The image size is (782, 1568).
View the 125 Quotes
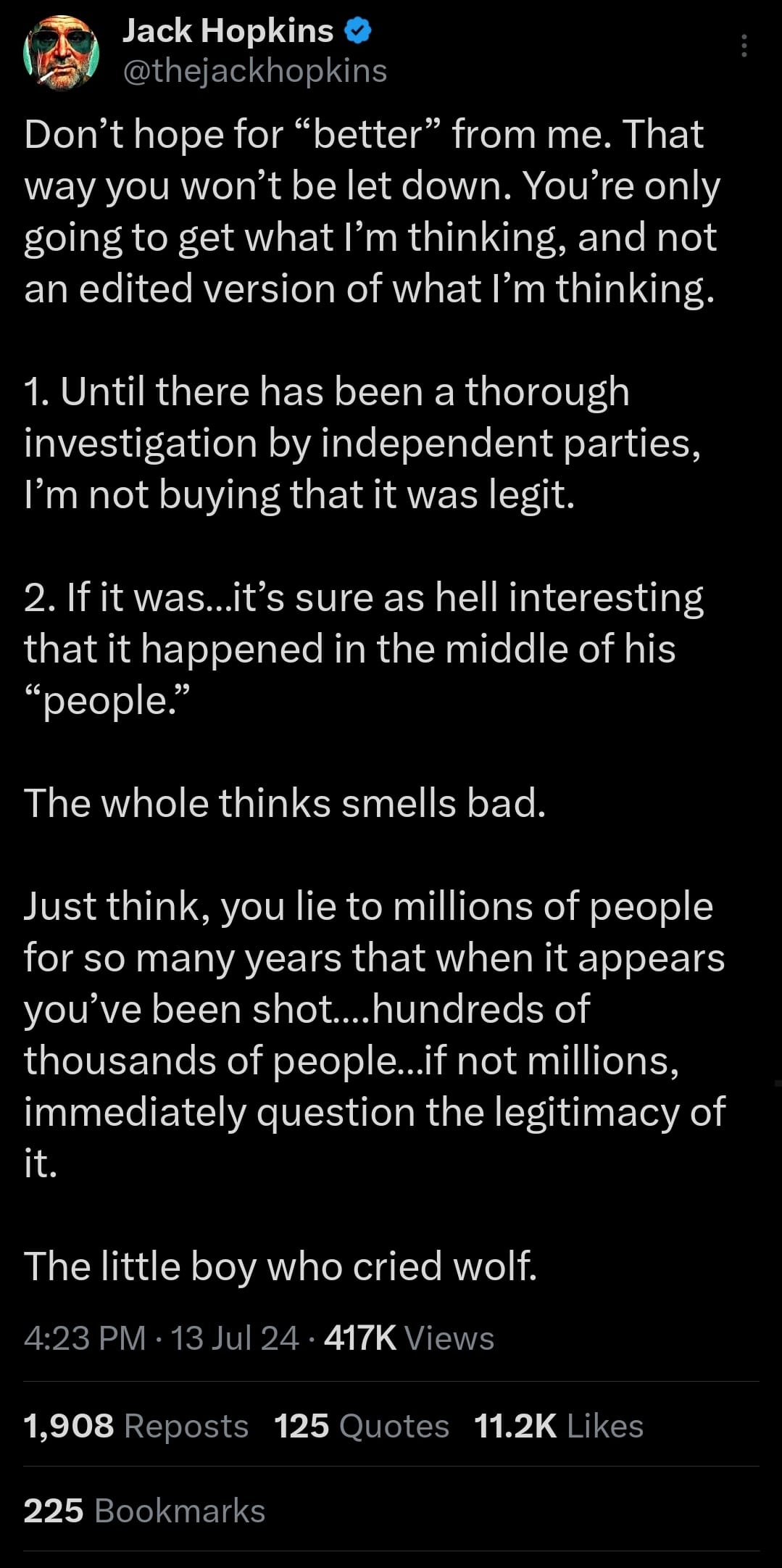tap(362, 1425)
